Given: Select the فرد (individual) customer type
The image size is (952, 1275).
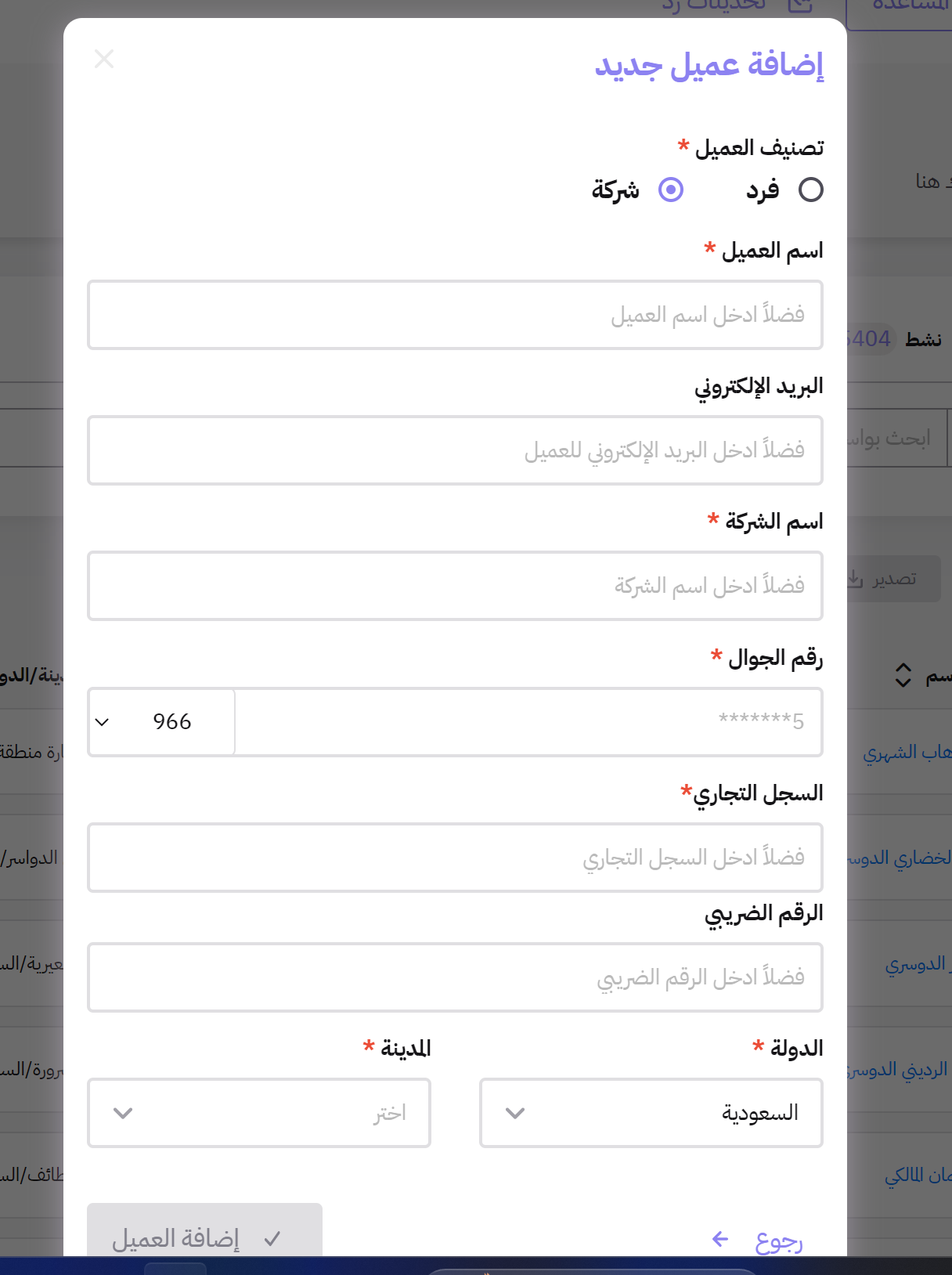Looking at the screenshot, I should click(x=810, y=190).
